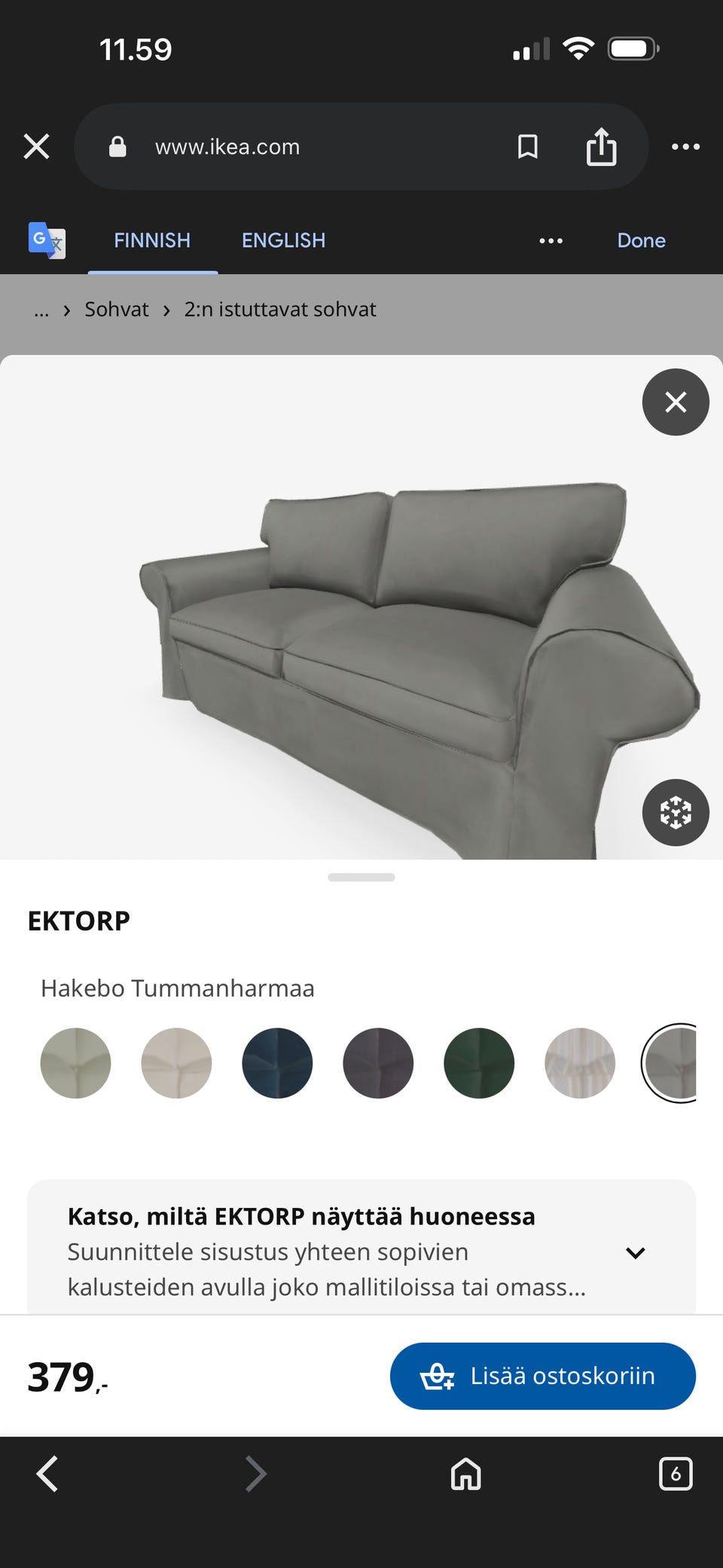Share the page via share icon
The image size is (723, 1568).
(x=601, y=146)
